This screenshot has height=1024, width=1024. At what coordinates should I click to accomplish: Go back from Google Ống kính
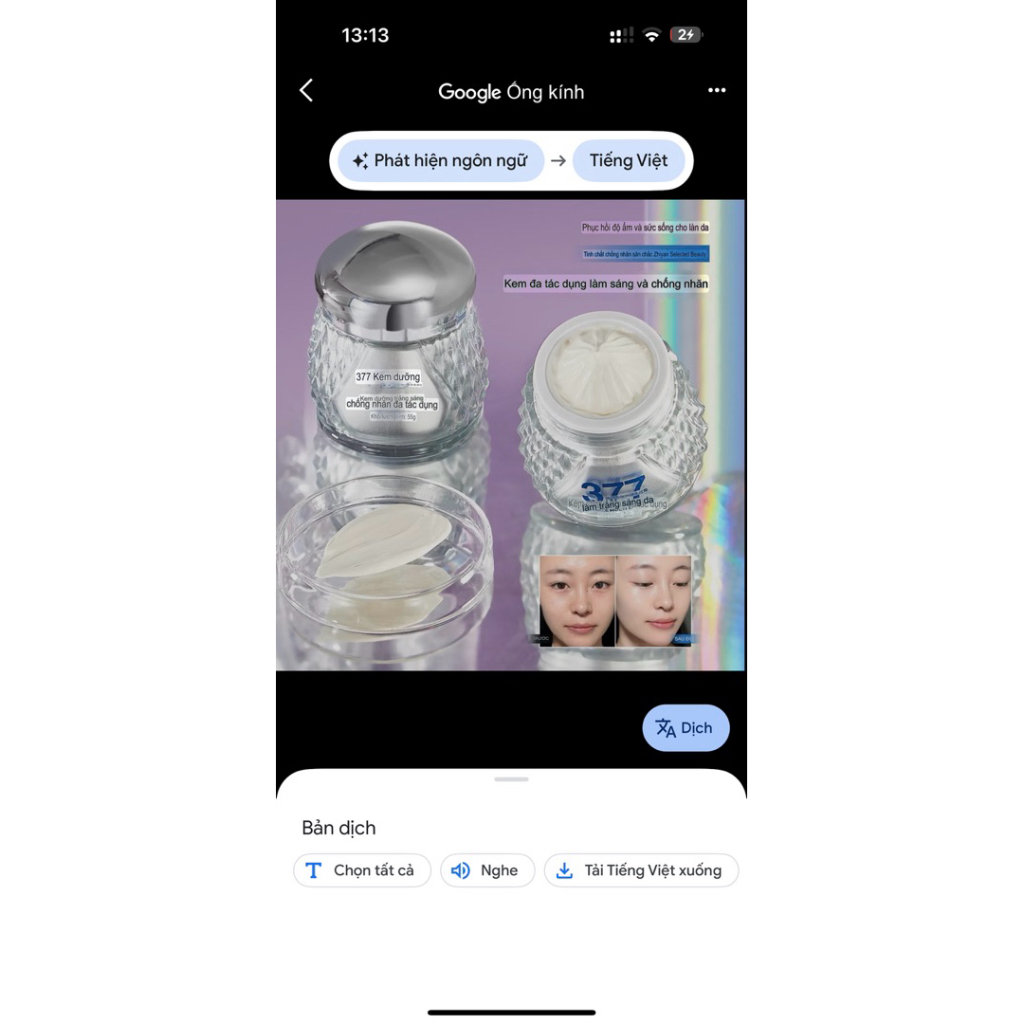[306, 91]
